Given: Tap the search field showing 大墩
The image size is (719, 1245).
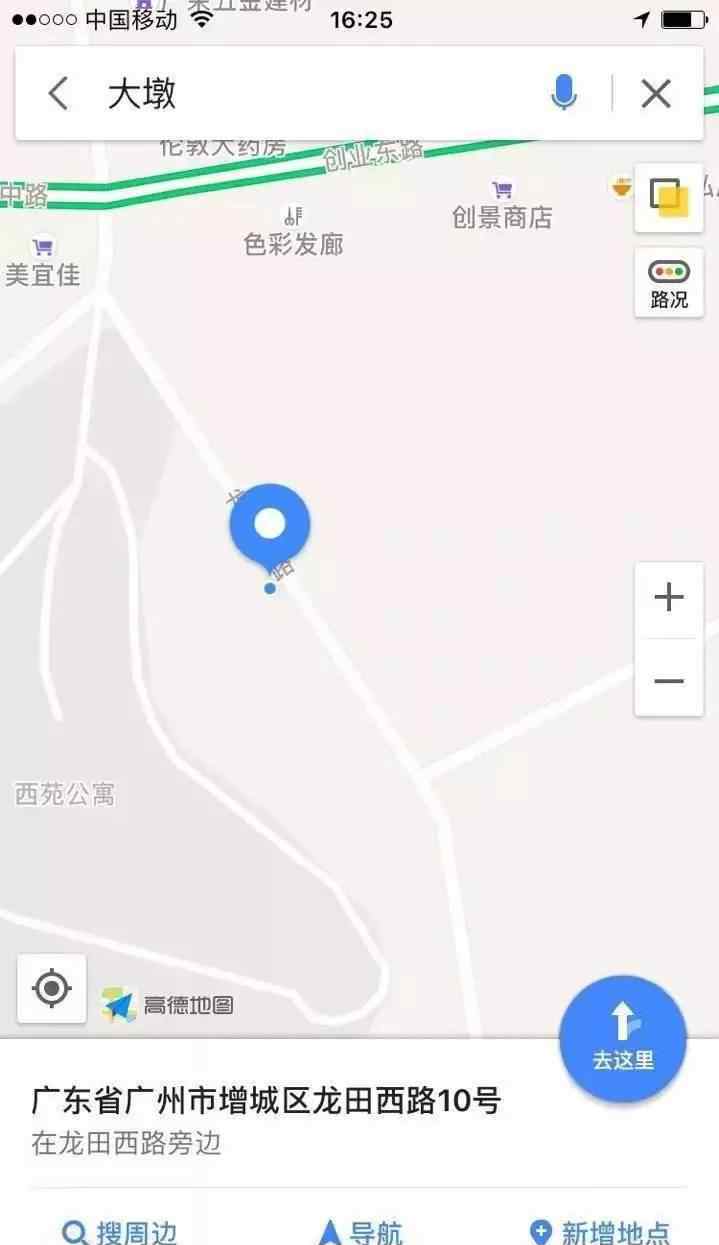Looking at the screenshot, I should point(320,94).
